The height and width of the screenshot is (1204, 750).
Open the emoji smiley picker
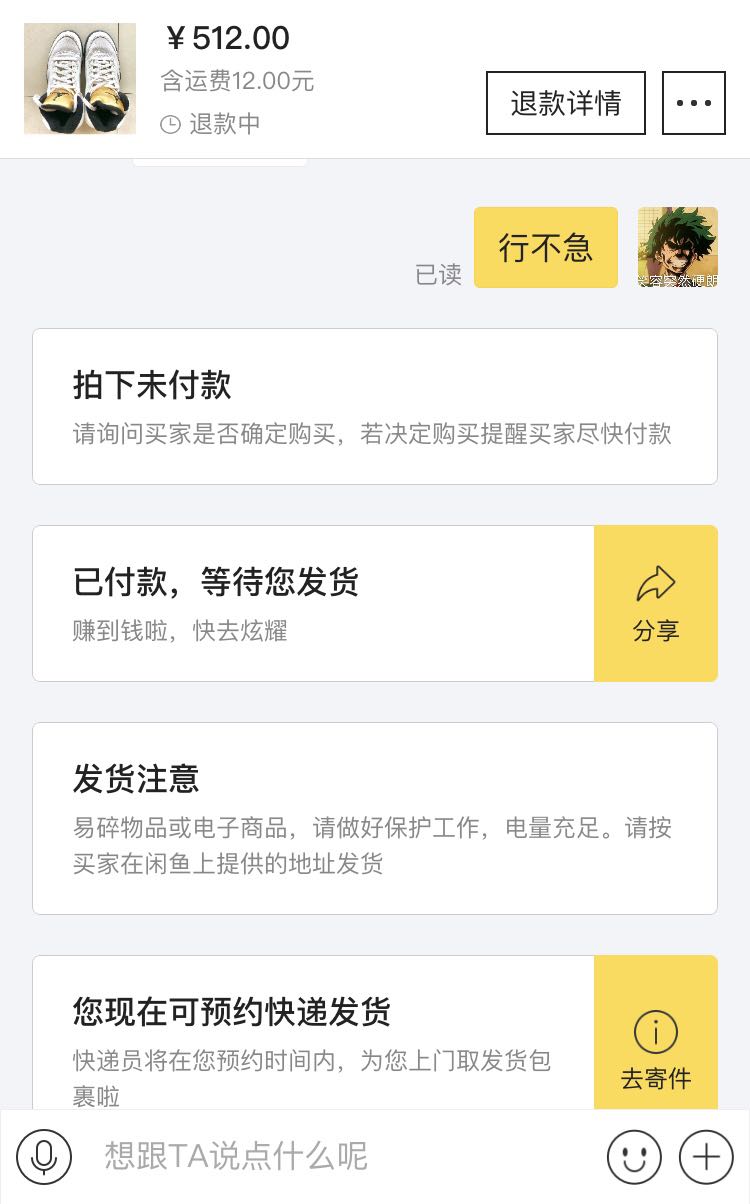pyautogui.click(x=634, y=1157)
